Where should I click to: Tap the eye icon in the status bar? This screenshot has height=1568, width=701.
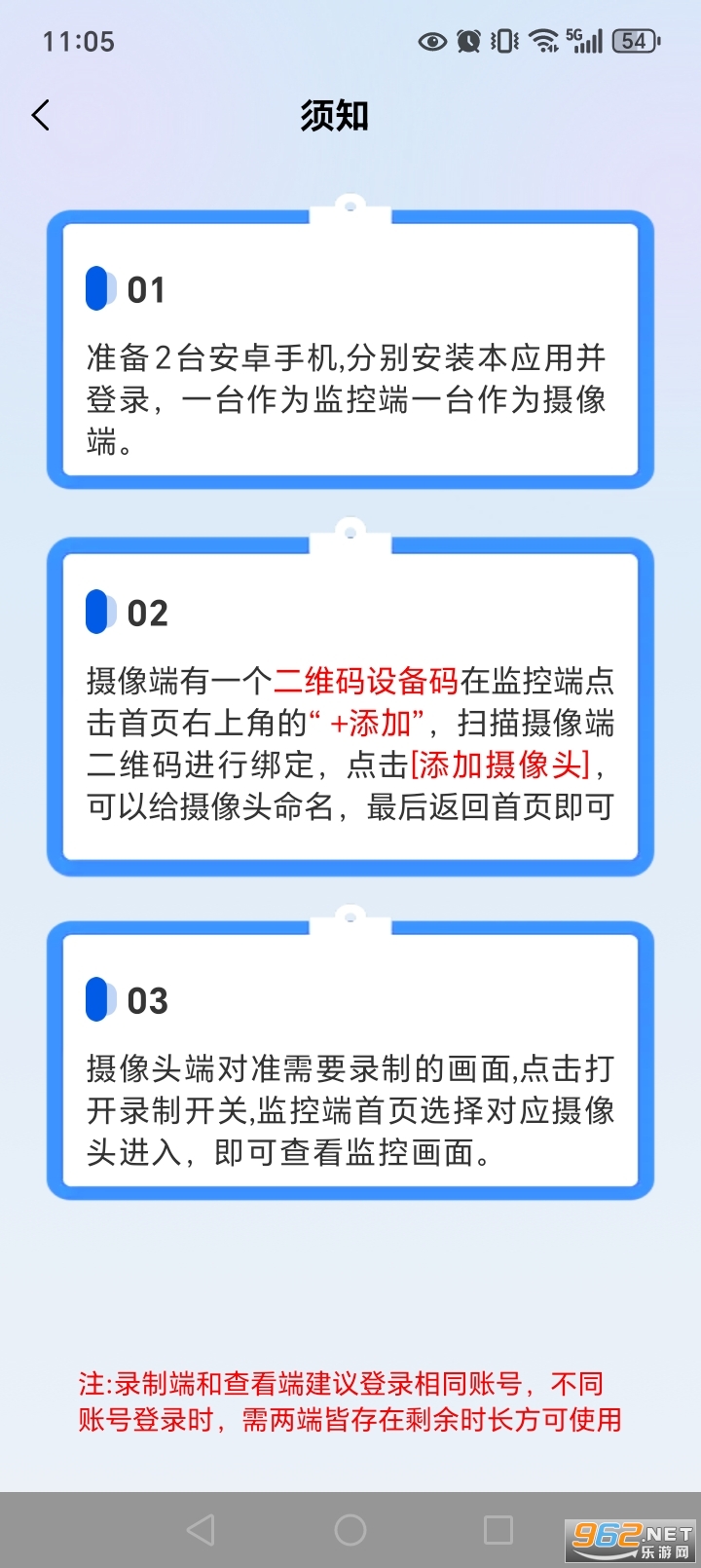coord(431,41)
